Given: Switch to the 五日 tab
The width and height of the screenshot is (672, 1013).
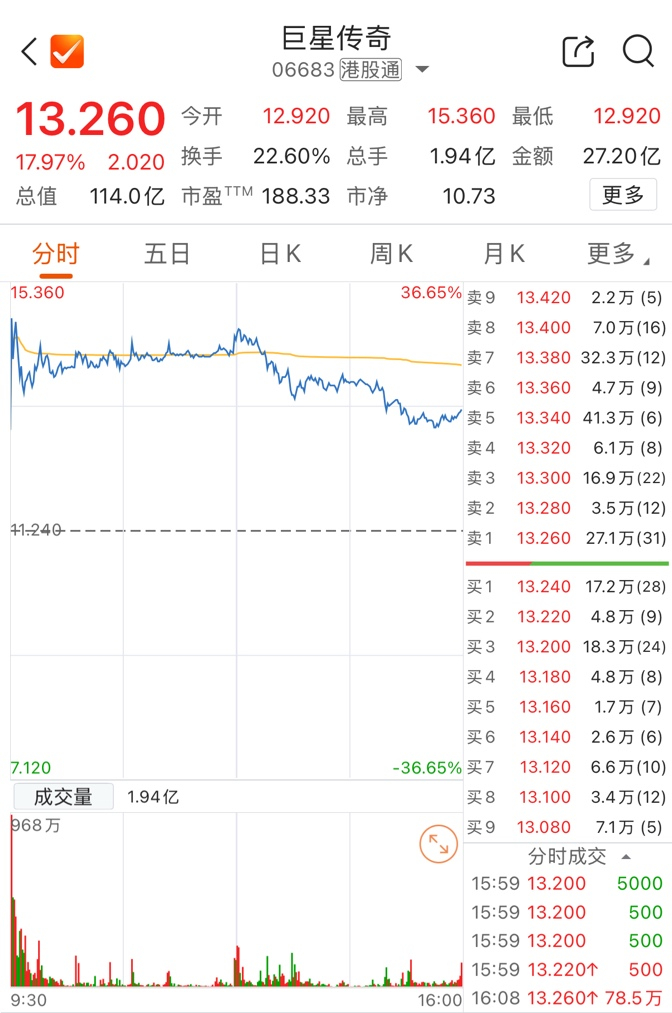Looking at the screenshot, I should point(167,254).
